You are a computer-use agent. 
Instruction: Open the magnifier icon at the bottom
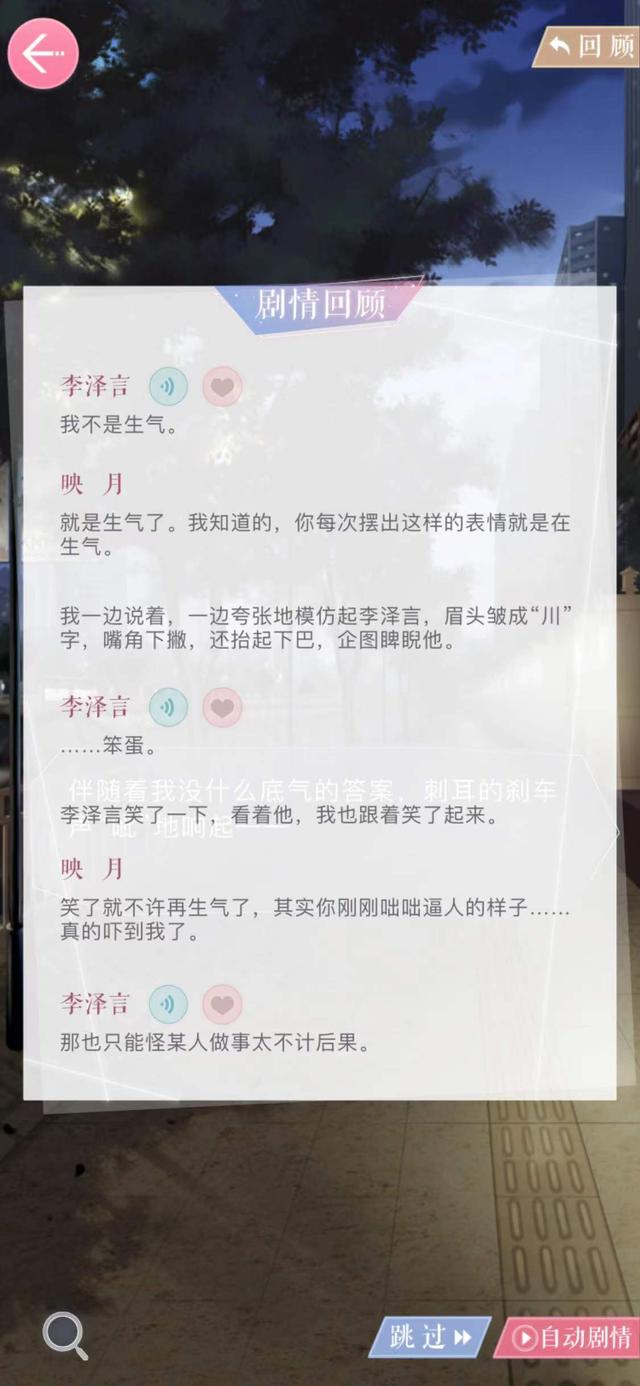click(65, 1335)
